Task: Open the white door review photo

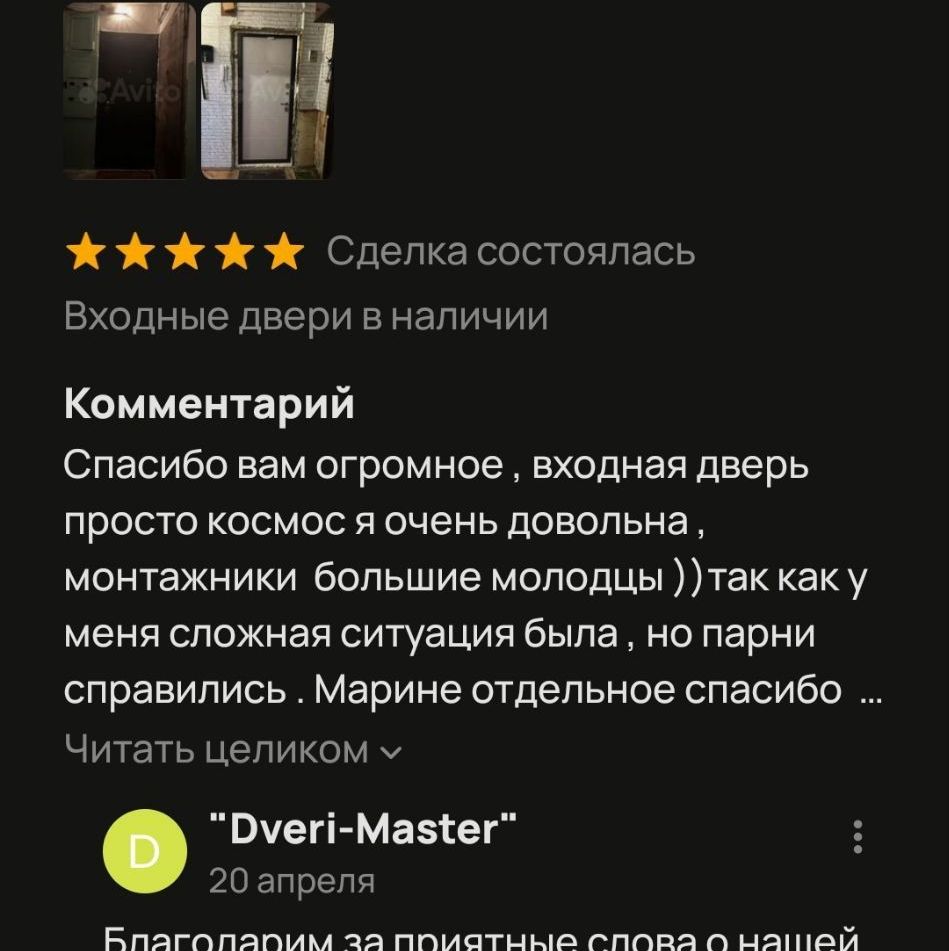Action: point(267,91)
